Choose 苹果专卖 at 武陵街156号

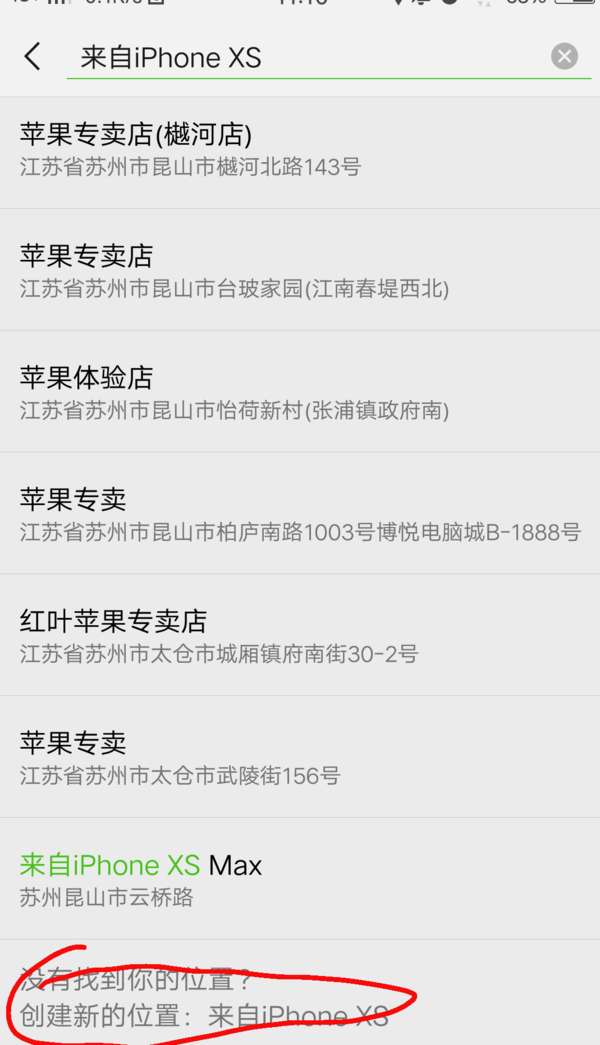tap(300, 757)
